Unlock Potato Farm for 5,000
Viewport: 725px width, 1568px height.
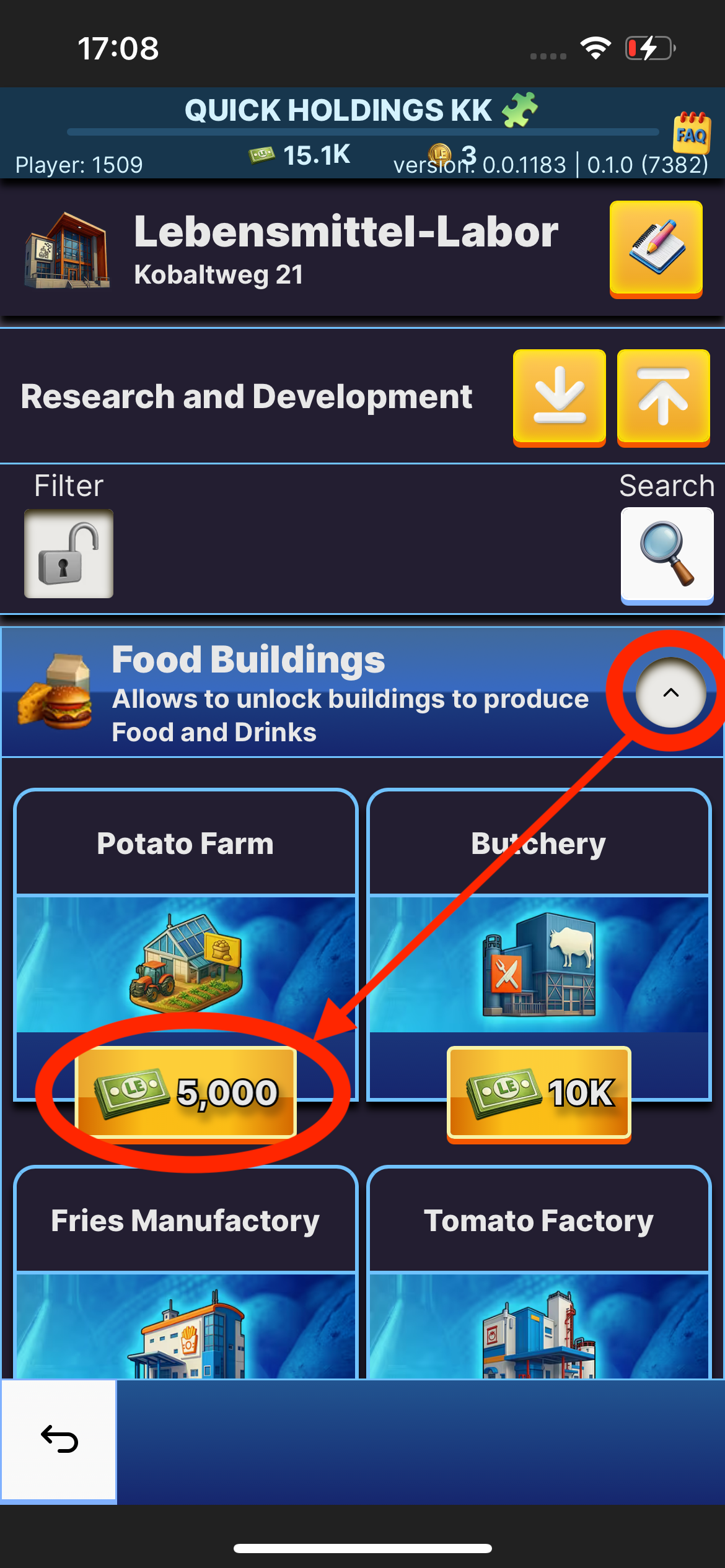tap(186, 1092)
